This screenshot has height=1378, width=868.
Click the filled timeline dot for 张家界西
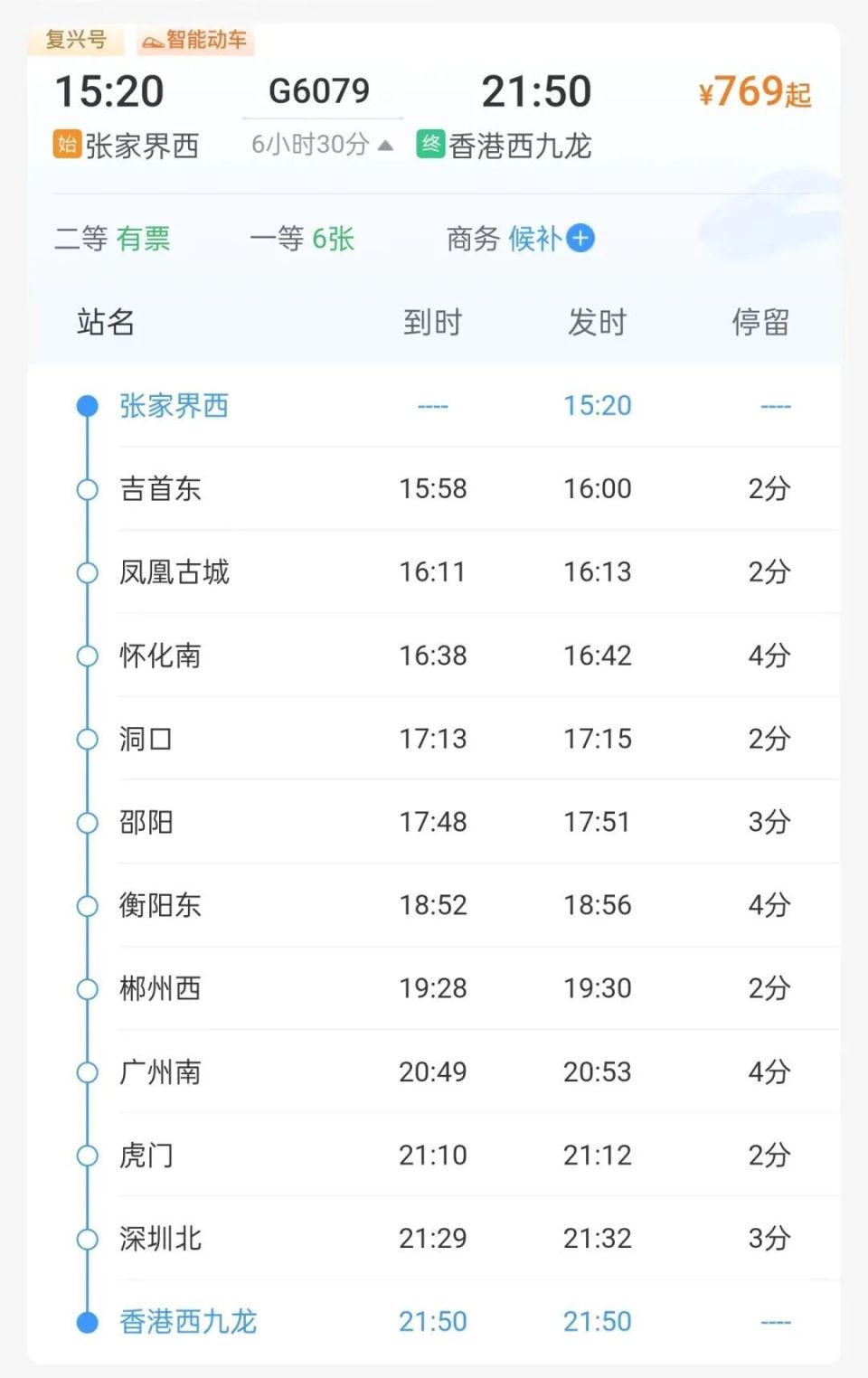pos(88,406)
